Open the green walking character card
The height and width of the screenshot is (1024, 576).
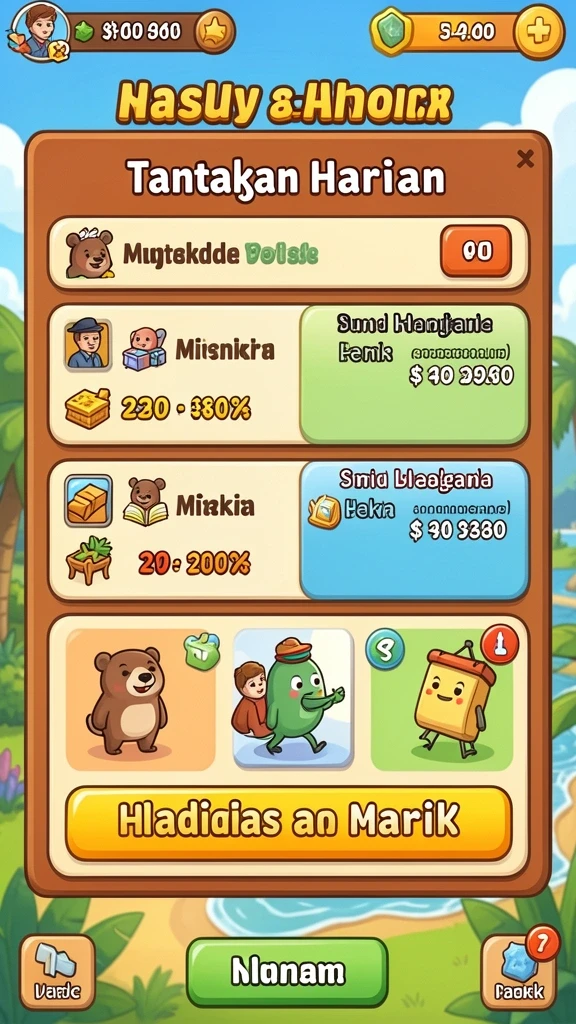293,697
